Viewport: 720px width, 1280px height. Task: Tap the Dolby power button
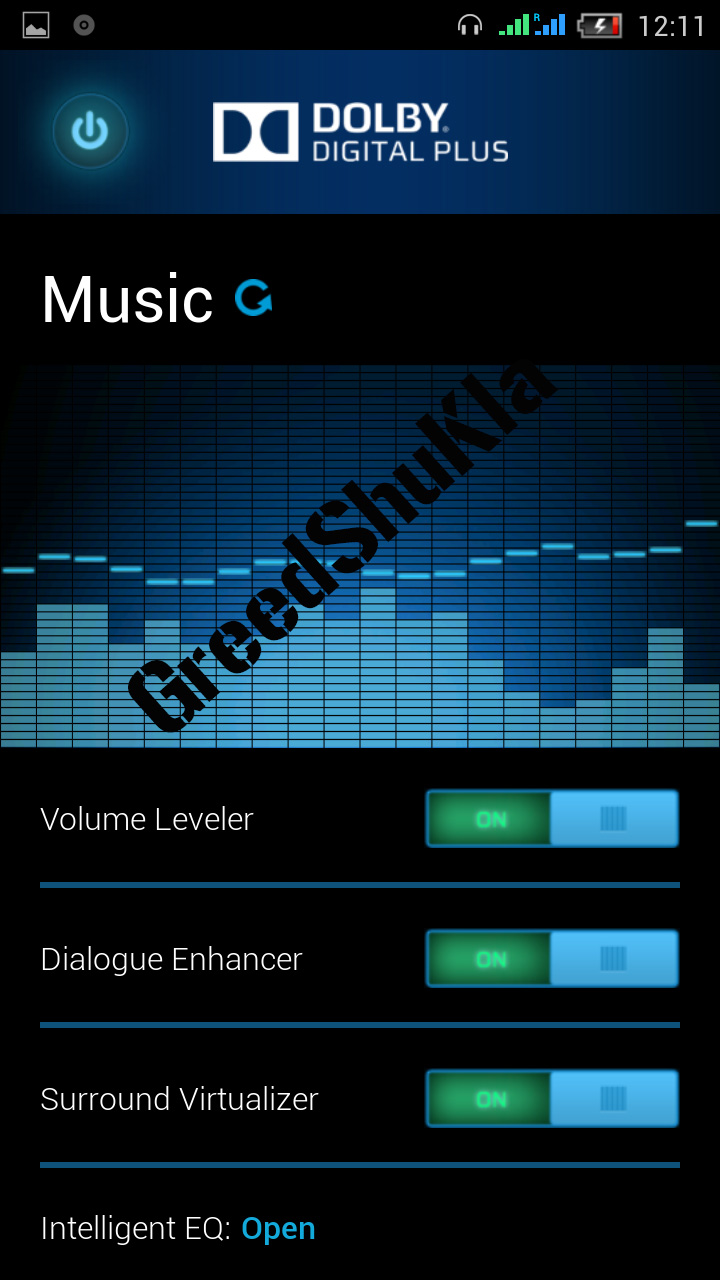(90, 131)
